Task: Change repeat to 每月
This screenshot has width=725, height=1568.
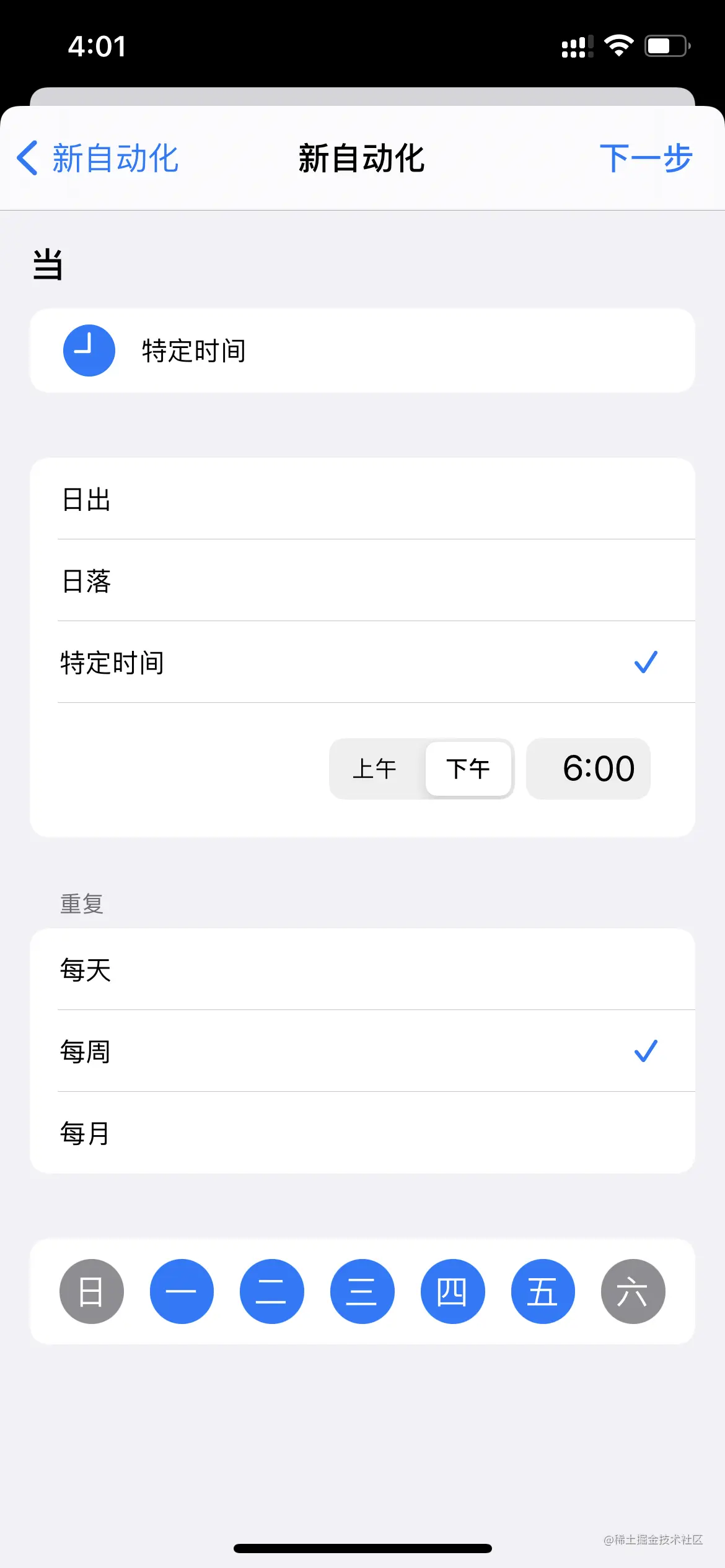Action: pos(362,1133)
